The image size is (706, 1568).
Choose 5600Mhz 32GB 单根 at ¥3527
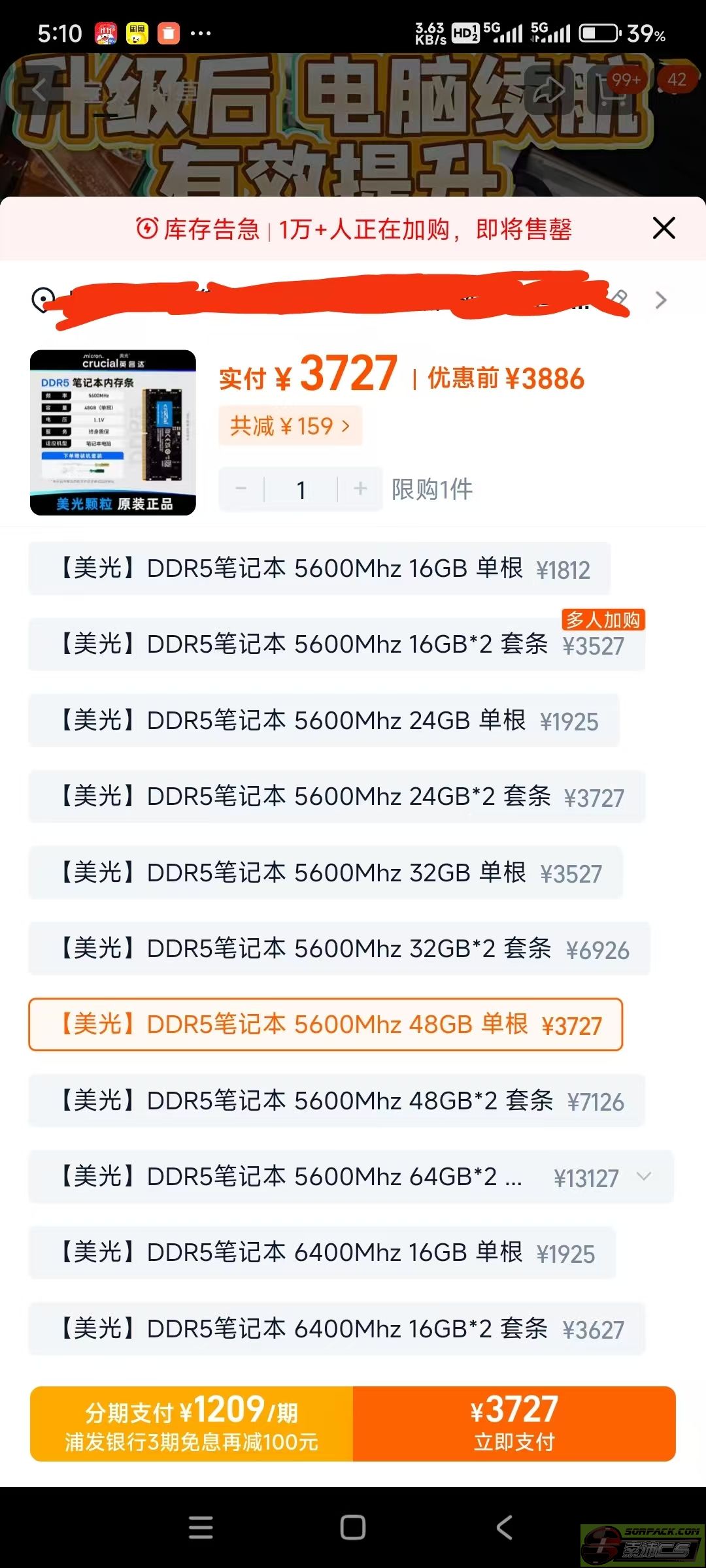pos(325,873)
